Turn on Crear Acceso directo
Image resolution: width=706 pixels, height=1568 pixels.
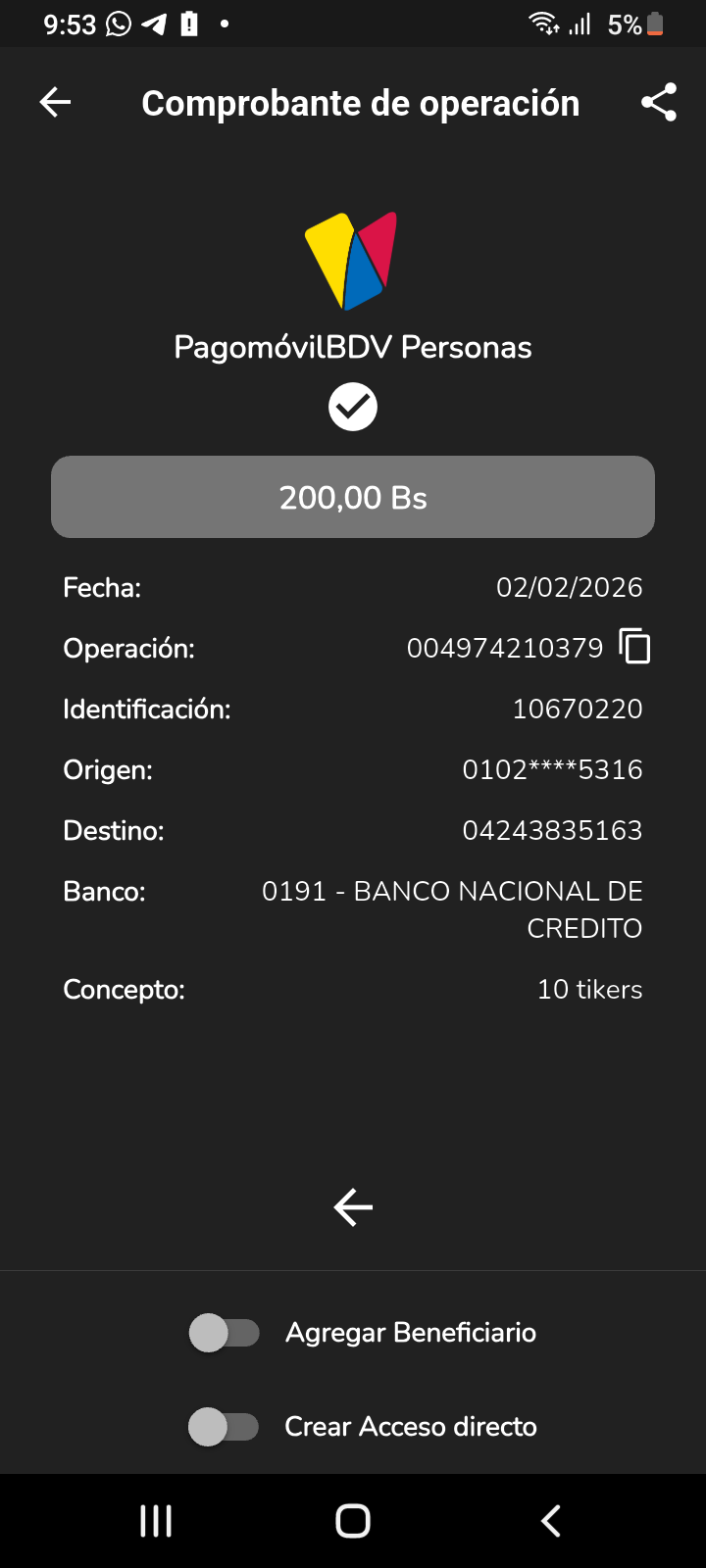click(x=225, y=1427)
